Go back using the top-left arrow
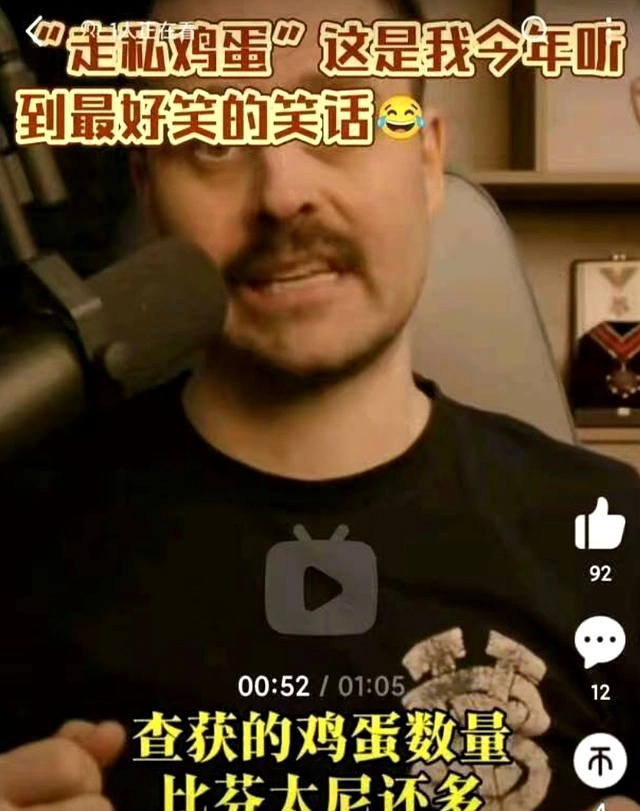The height and width of the screenshot is (811, 640). tap(36, 28)
